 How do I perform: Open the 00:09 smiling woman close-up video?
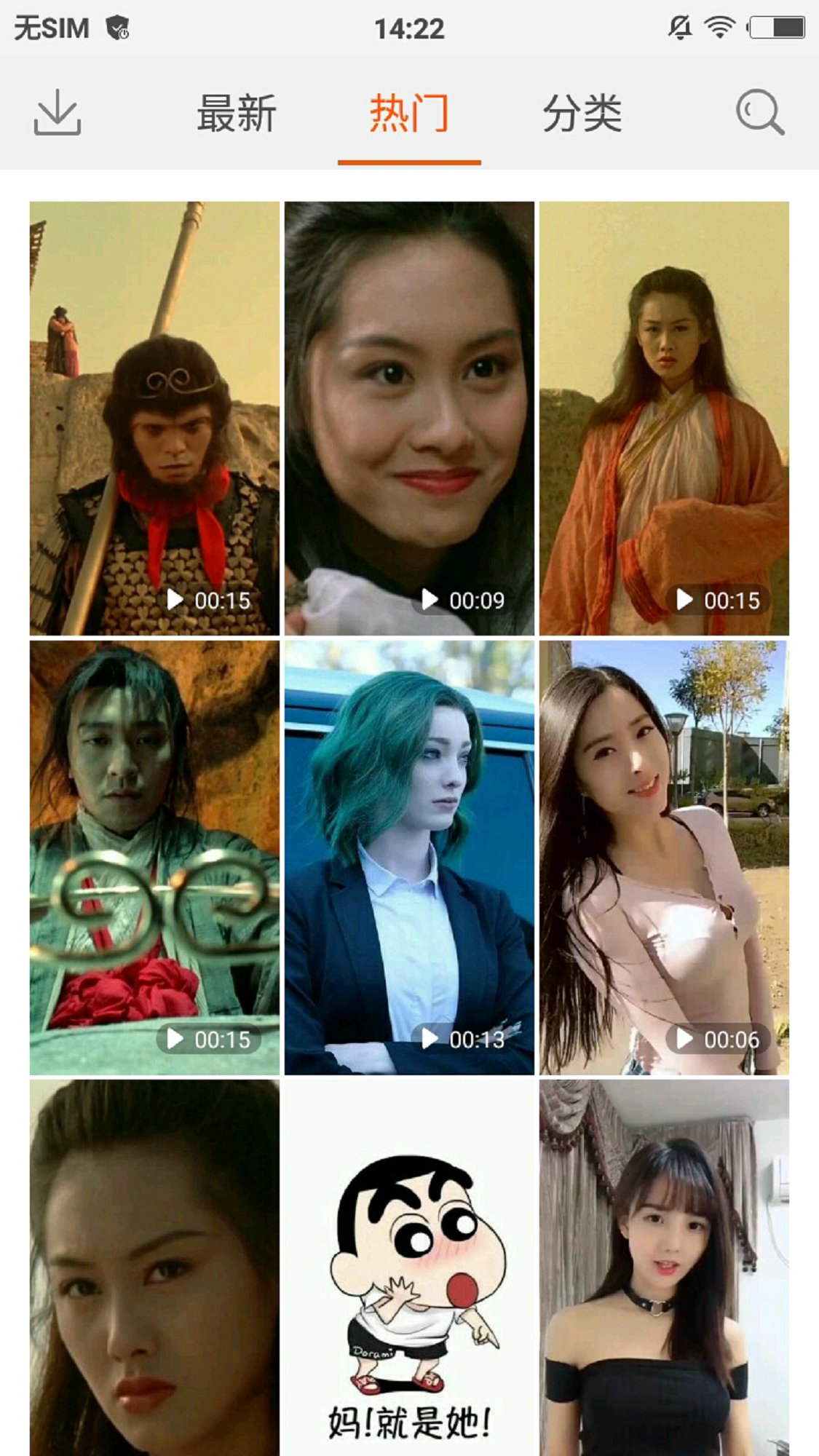(x=409, y=418)
